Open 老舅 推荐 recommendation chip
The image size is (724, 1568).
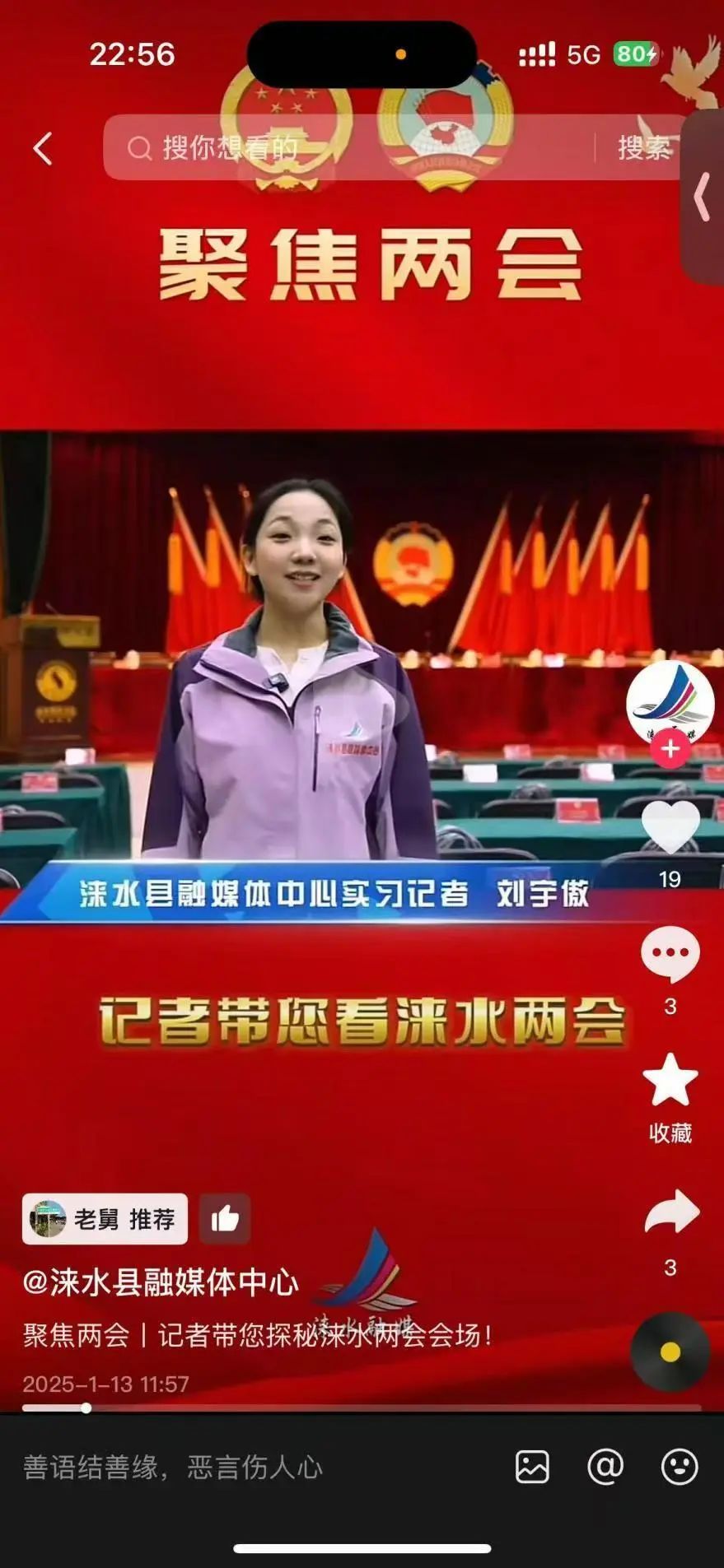click(105, 1219)
